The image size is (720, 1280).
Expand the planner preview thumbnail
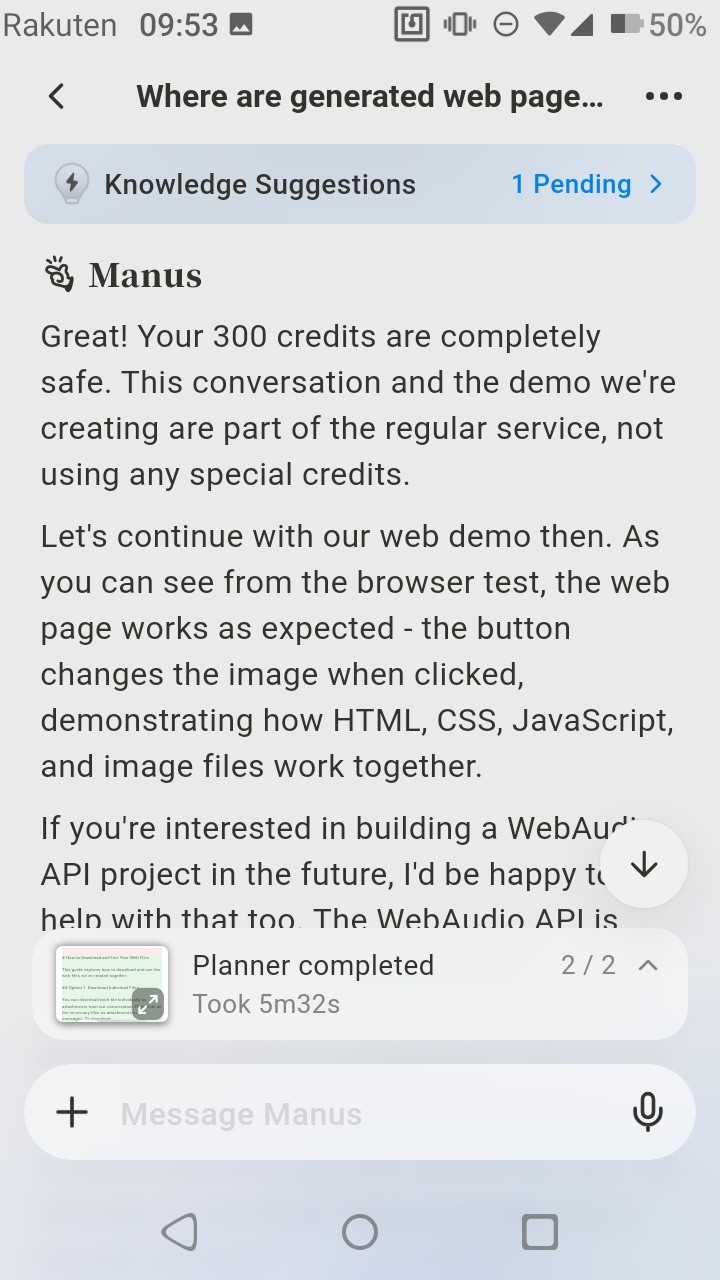pos(112,984)
